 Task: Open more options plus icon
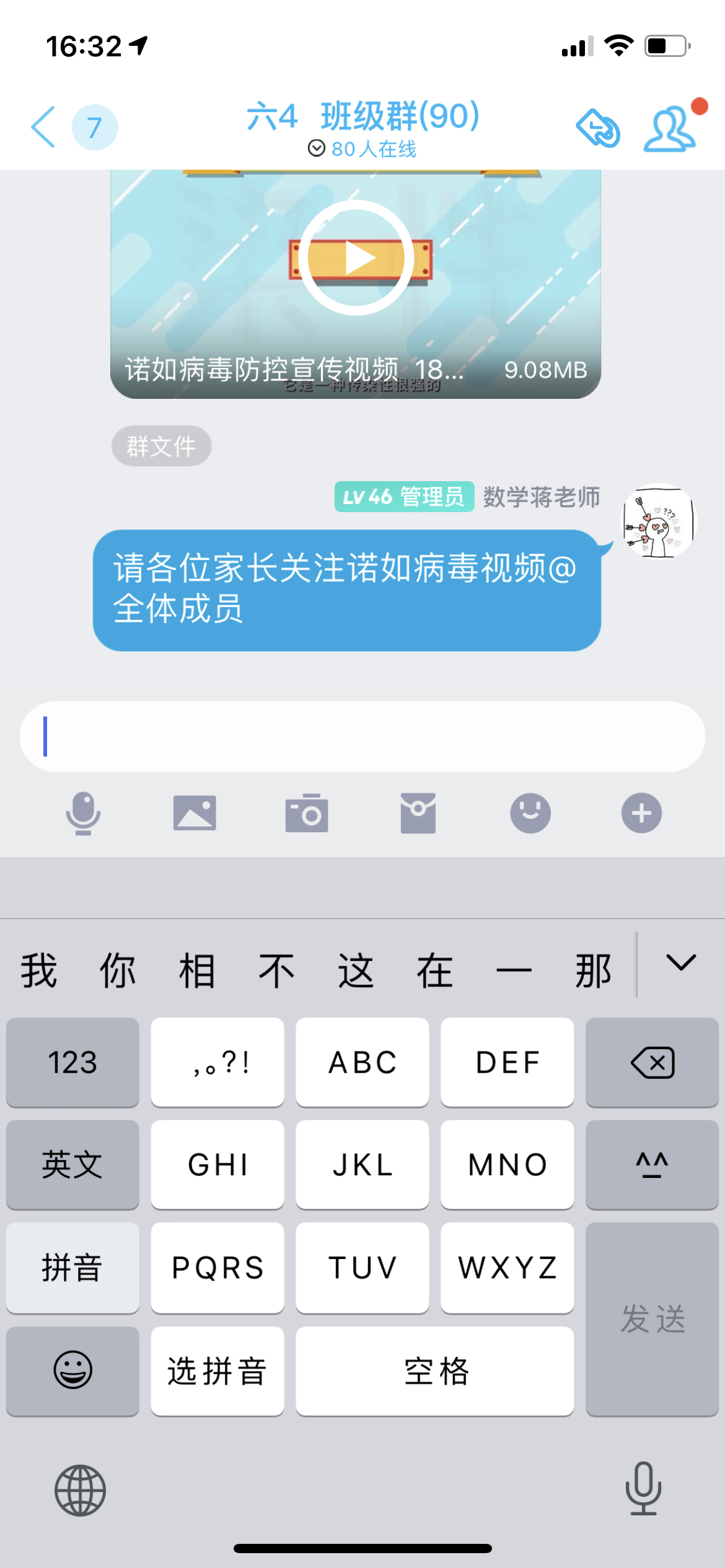pyautogui.click(x=642, y=813)
